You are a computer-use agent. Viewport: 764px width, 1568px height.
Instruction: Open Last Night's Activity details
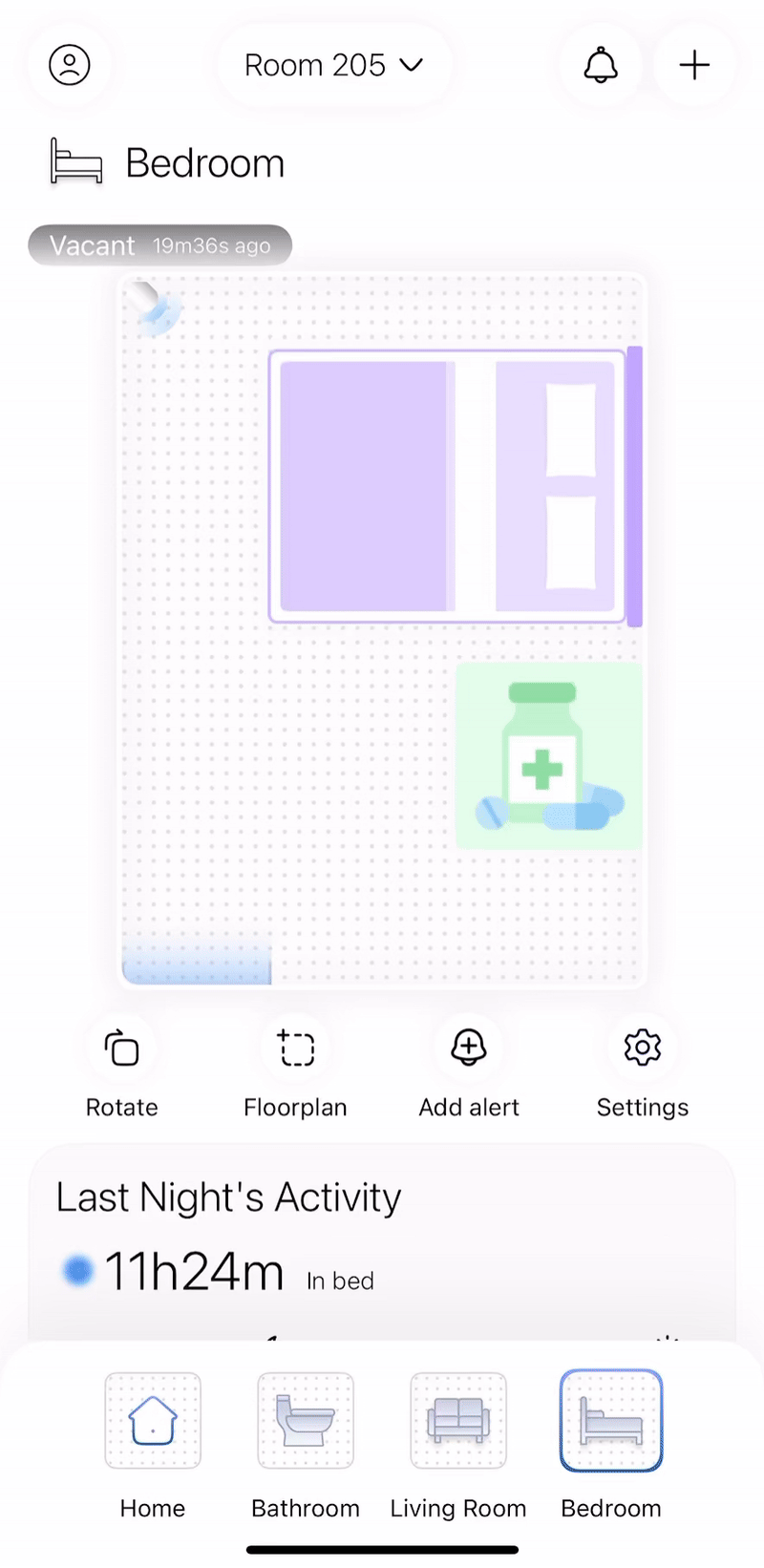pos(227,1197)
